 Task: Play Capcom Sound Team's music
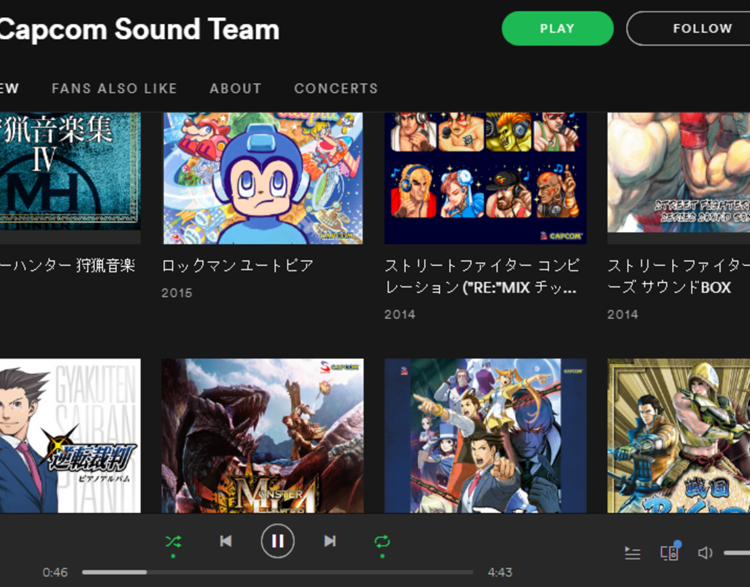coord(557,29)
